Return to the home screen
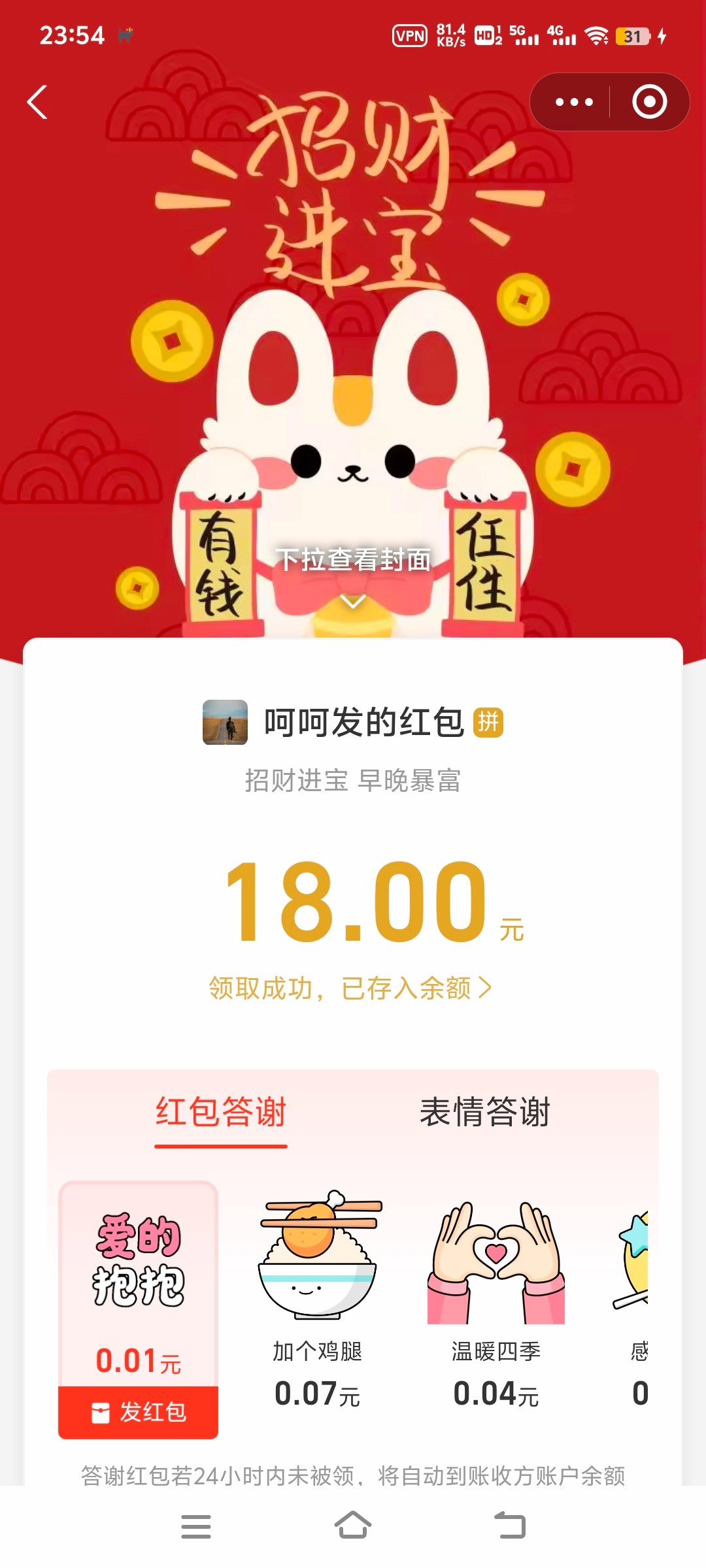 point(353,1526)
